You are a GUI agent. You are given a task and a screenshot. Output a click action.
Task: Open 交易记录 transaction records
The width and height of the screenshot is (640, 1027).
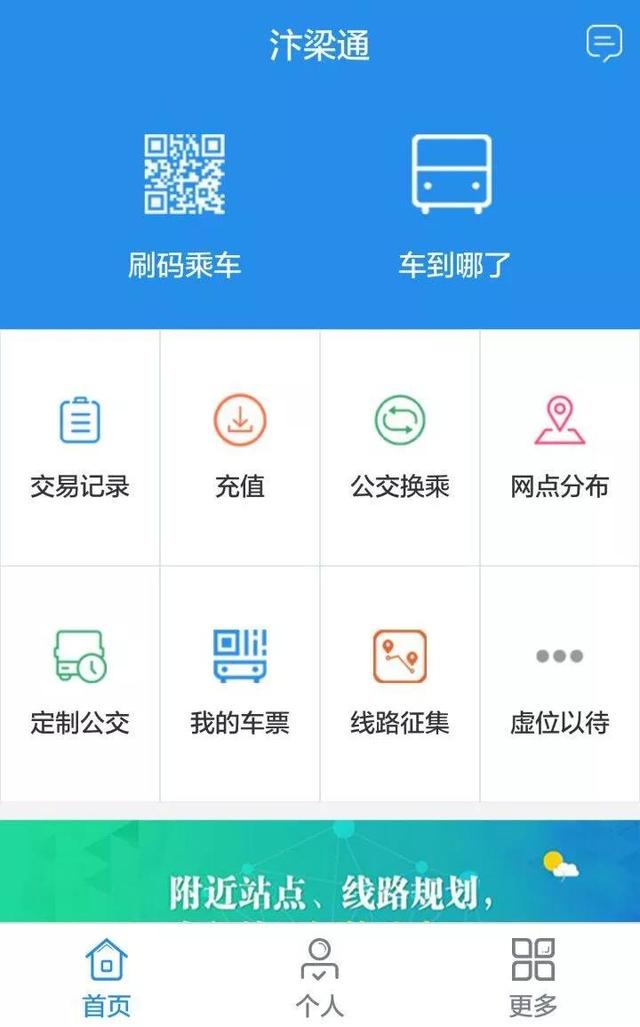80,446
